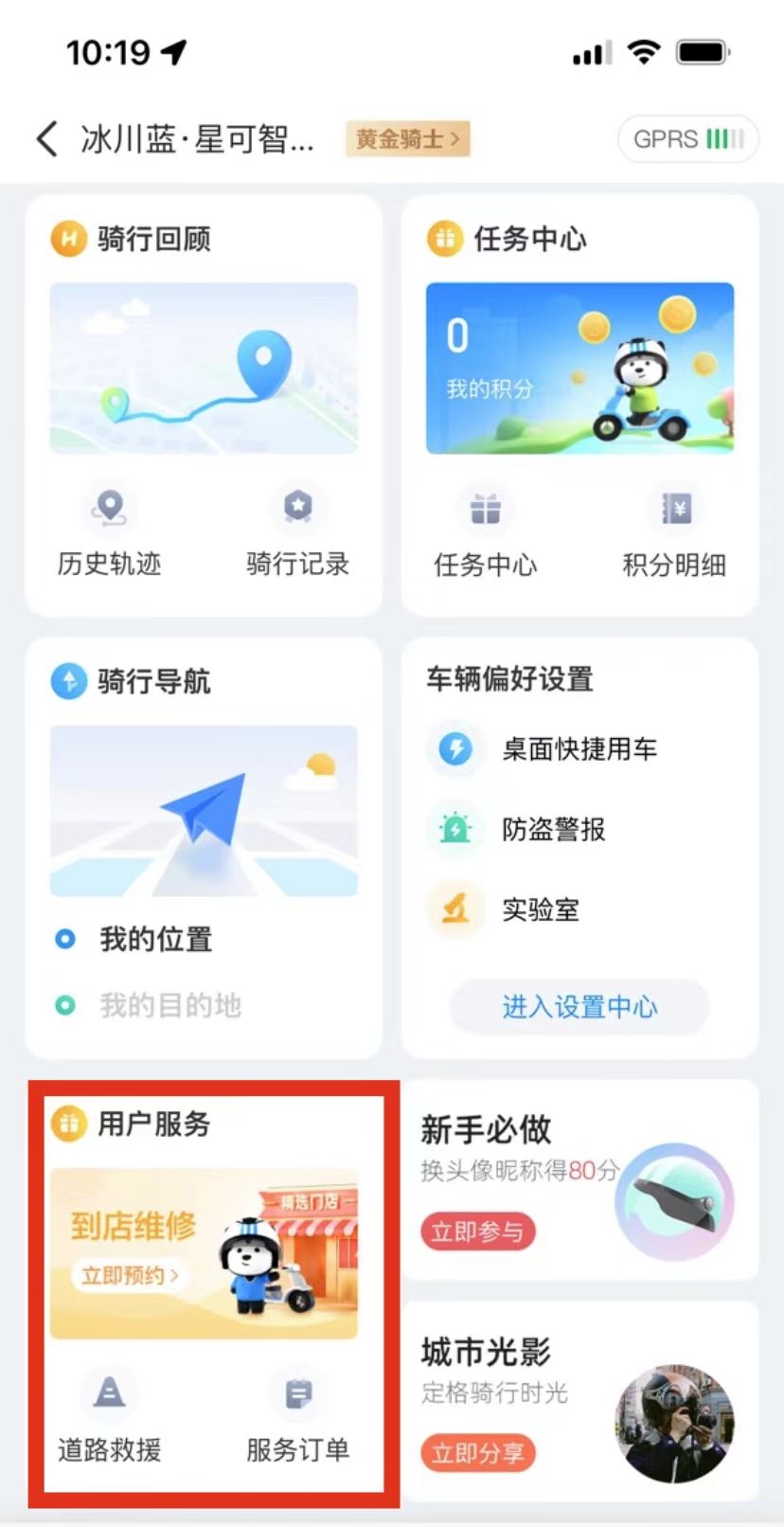This screenshot has height=1527, width=784.
Task: Open 实验室 lab settings
Action: coord(540,910)
